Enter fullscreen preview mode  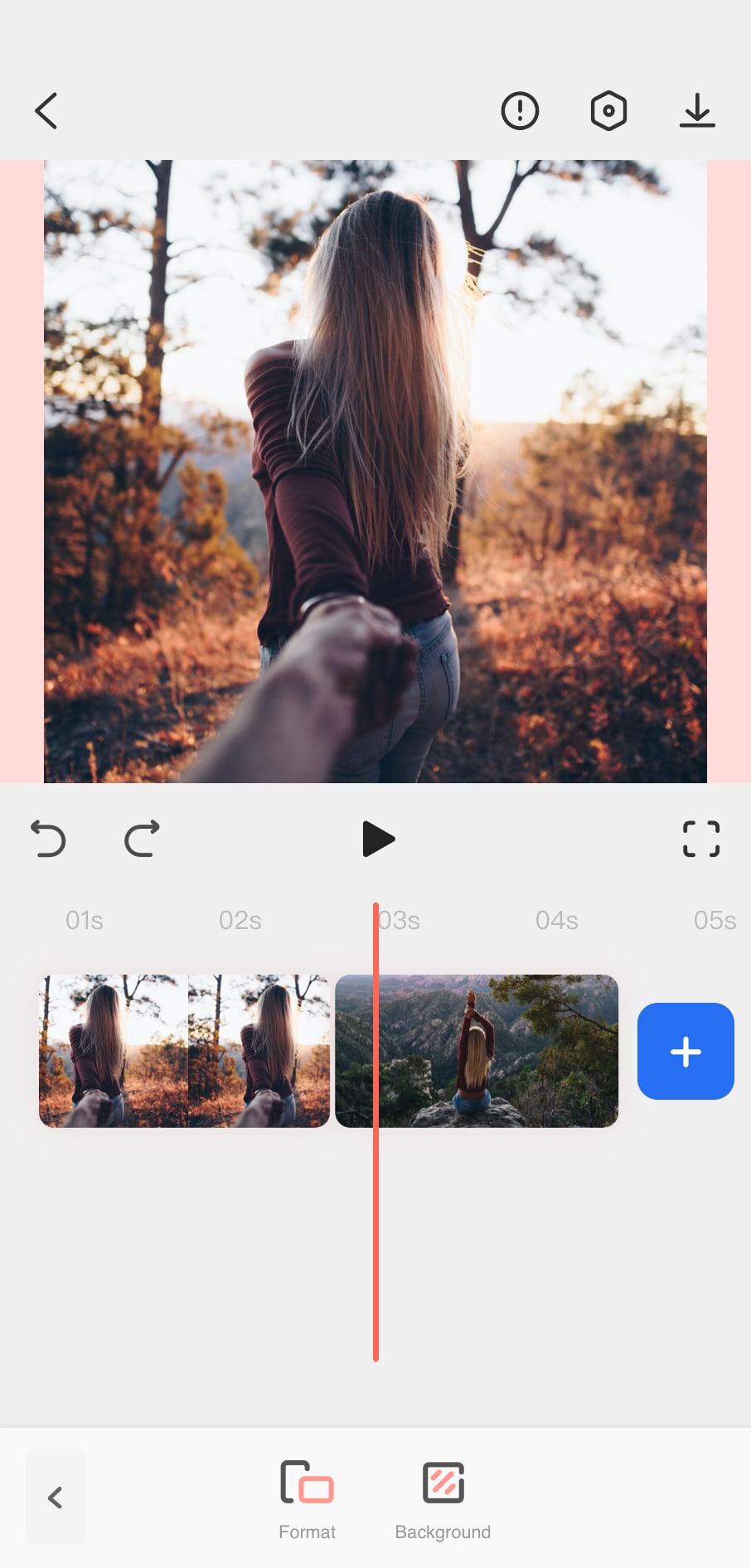(701, 839)
